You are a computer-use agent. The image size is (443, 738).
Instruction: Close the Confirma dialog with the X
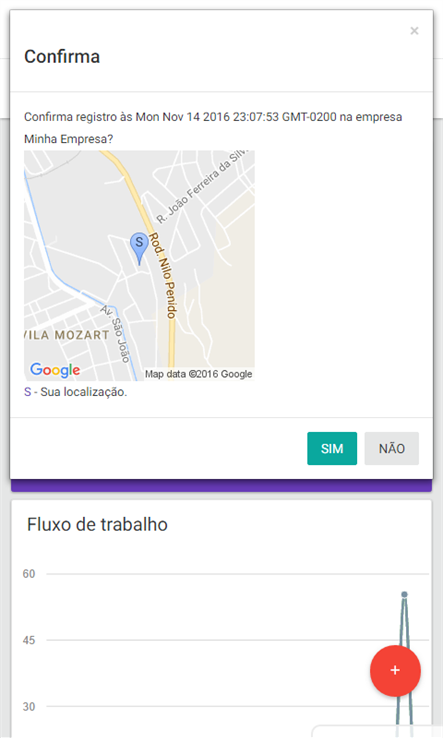[x=414, y=31]
